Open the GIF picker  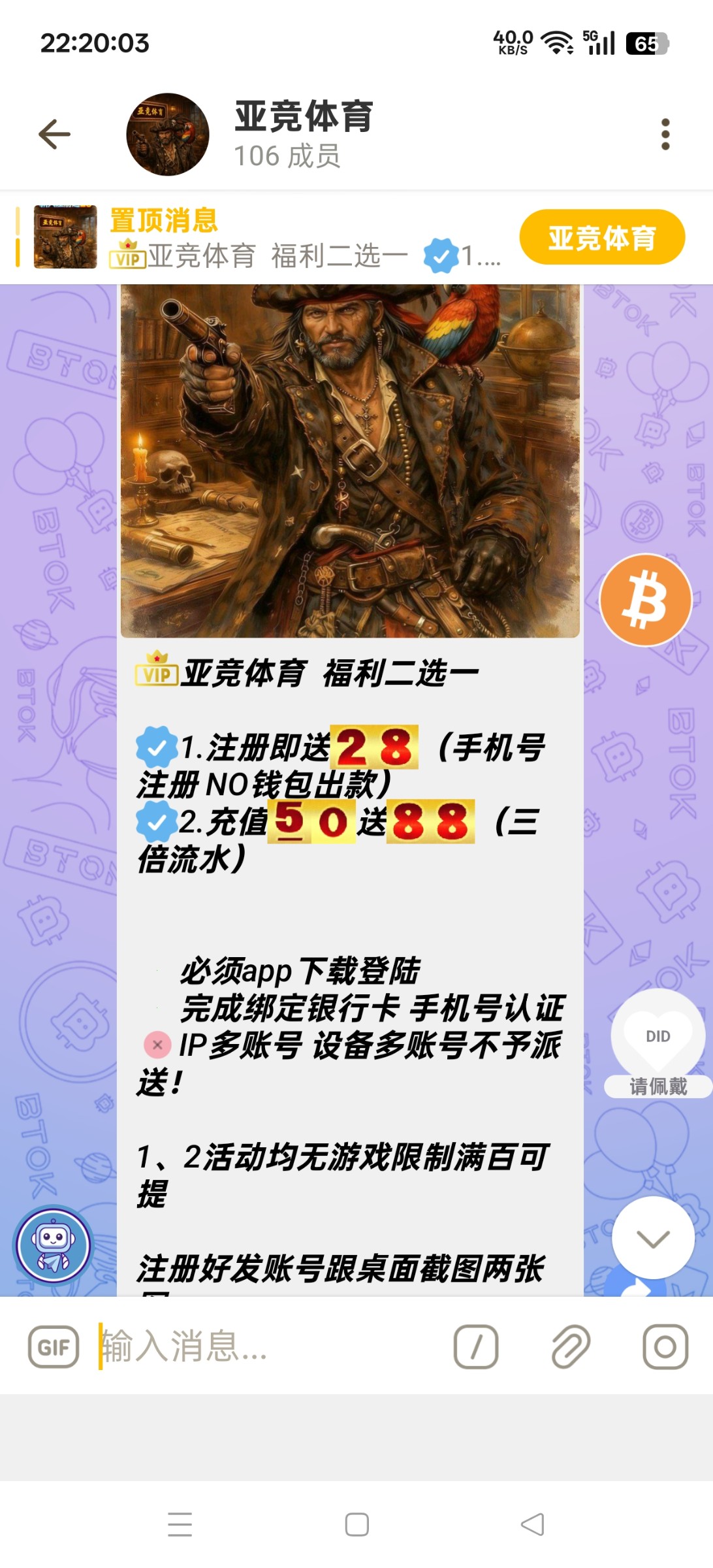point(54,1347)
